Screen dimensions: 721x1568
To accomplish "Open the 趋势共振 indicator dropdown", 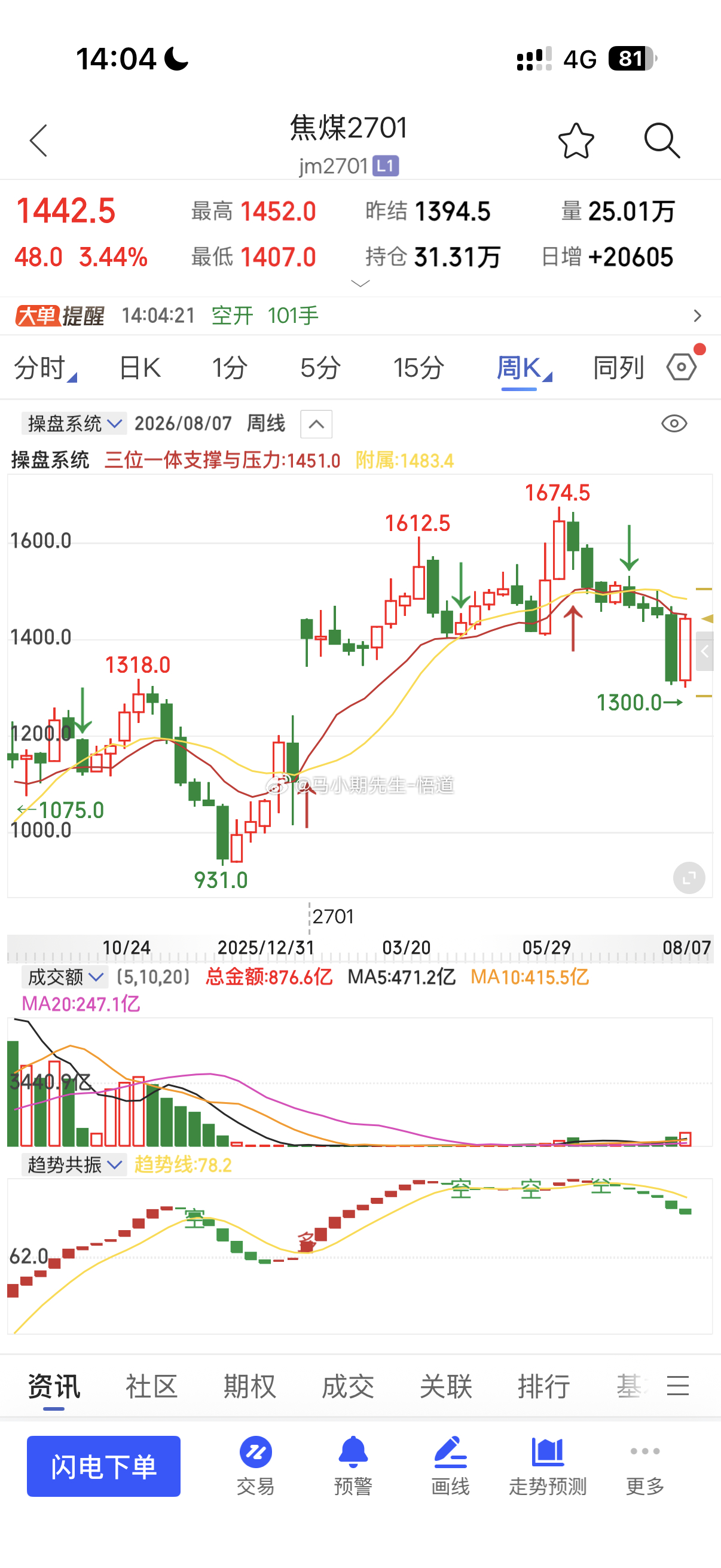I will tap(74, 1164).
